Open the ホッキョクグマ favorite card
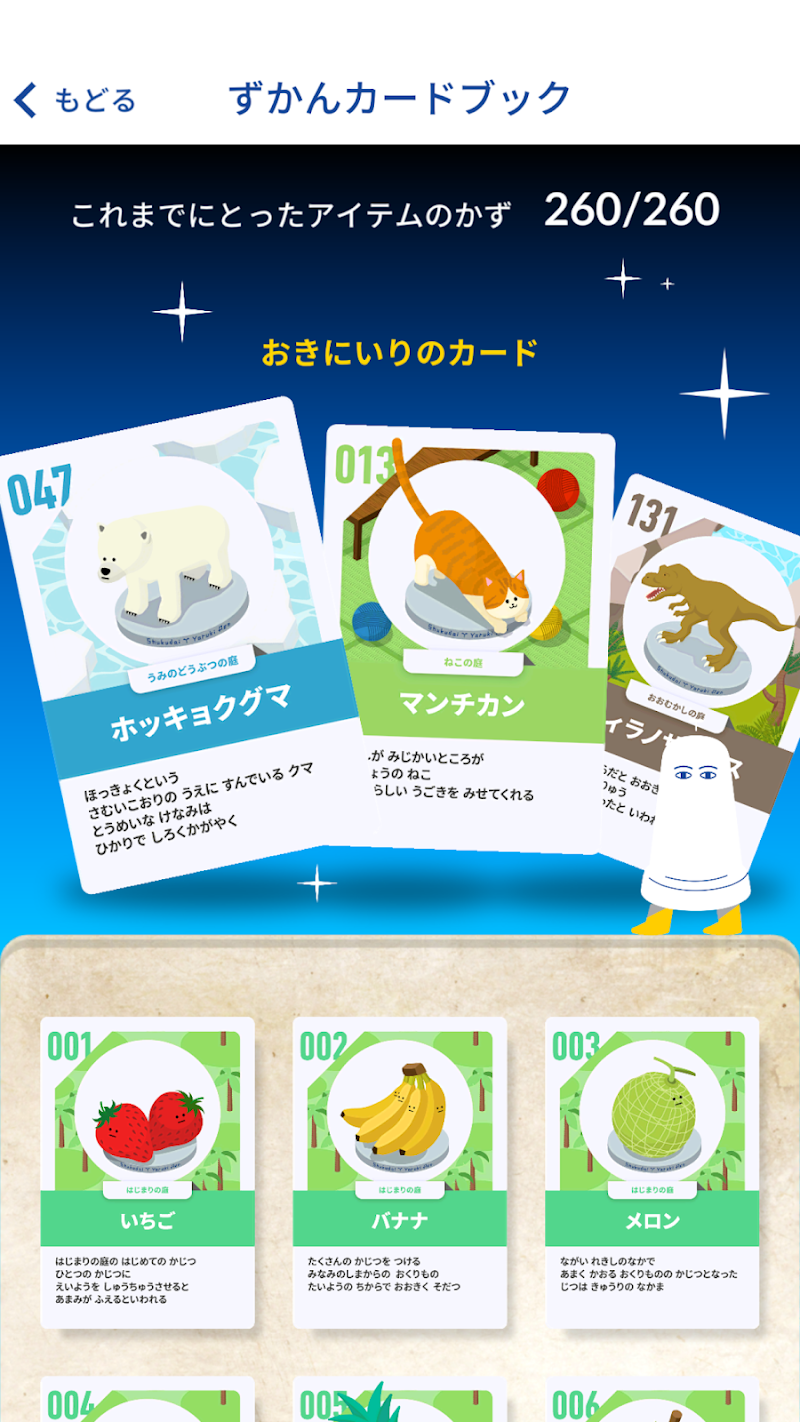 [180, 640]
